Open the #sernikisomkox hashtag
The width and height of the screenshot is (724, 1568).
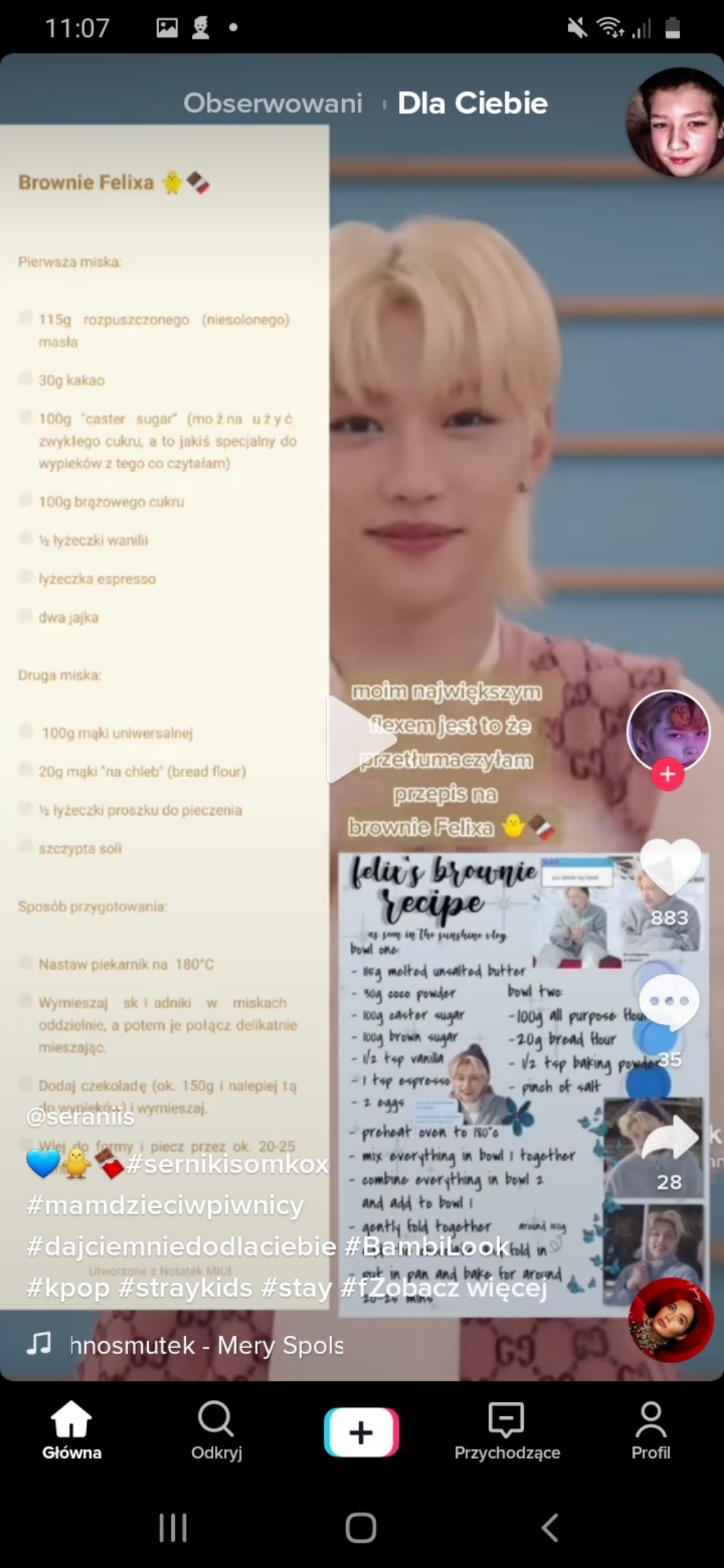(227, 1164)
